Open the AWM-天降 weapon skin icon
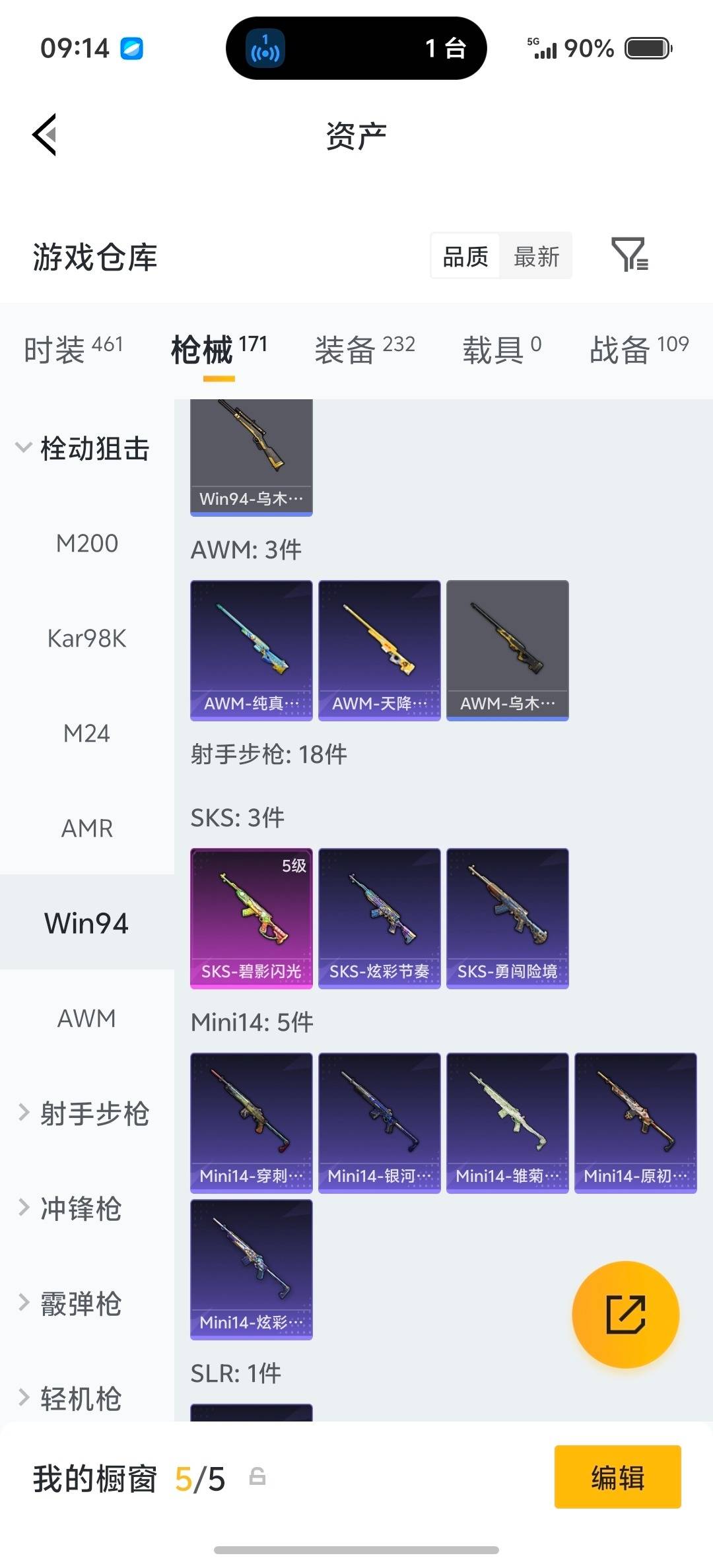The height and width of the screenshot is (1568, 713). 379,650
